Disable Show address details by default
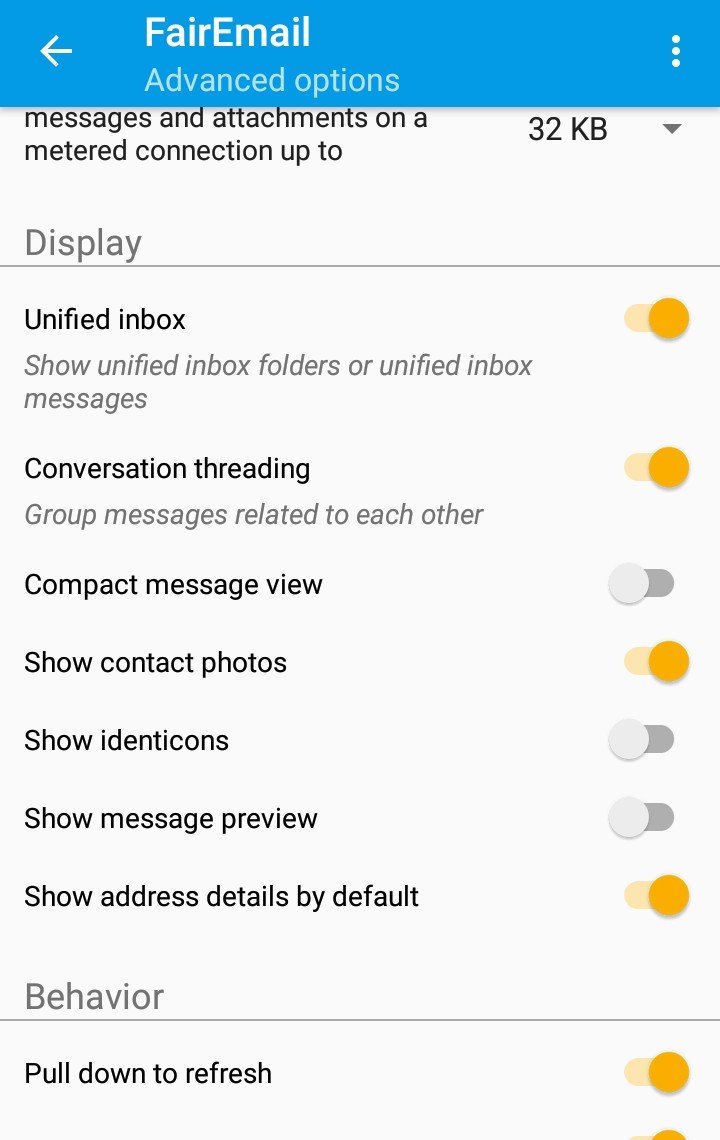 [656, 896]
